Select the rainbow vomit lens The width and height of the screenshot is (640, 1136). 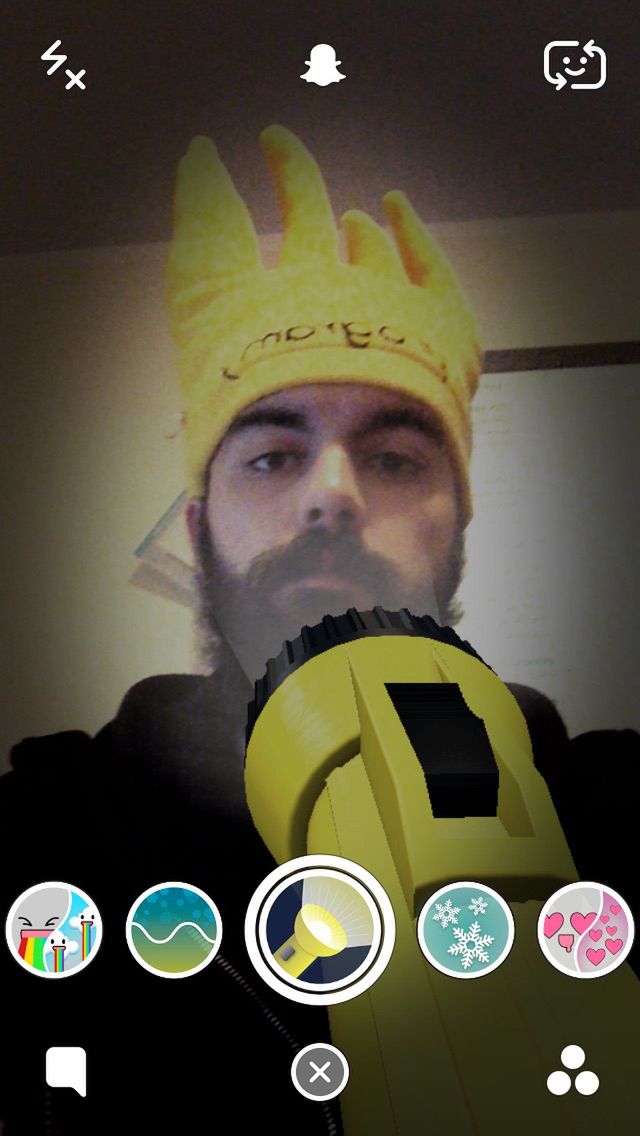coord(54,930)
